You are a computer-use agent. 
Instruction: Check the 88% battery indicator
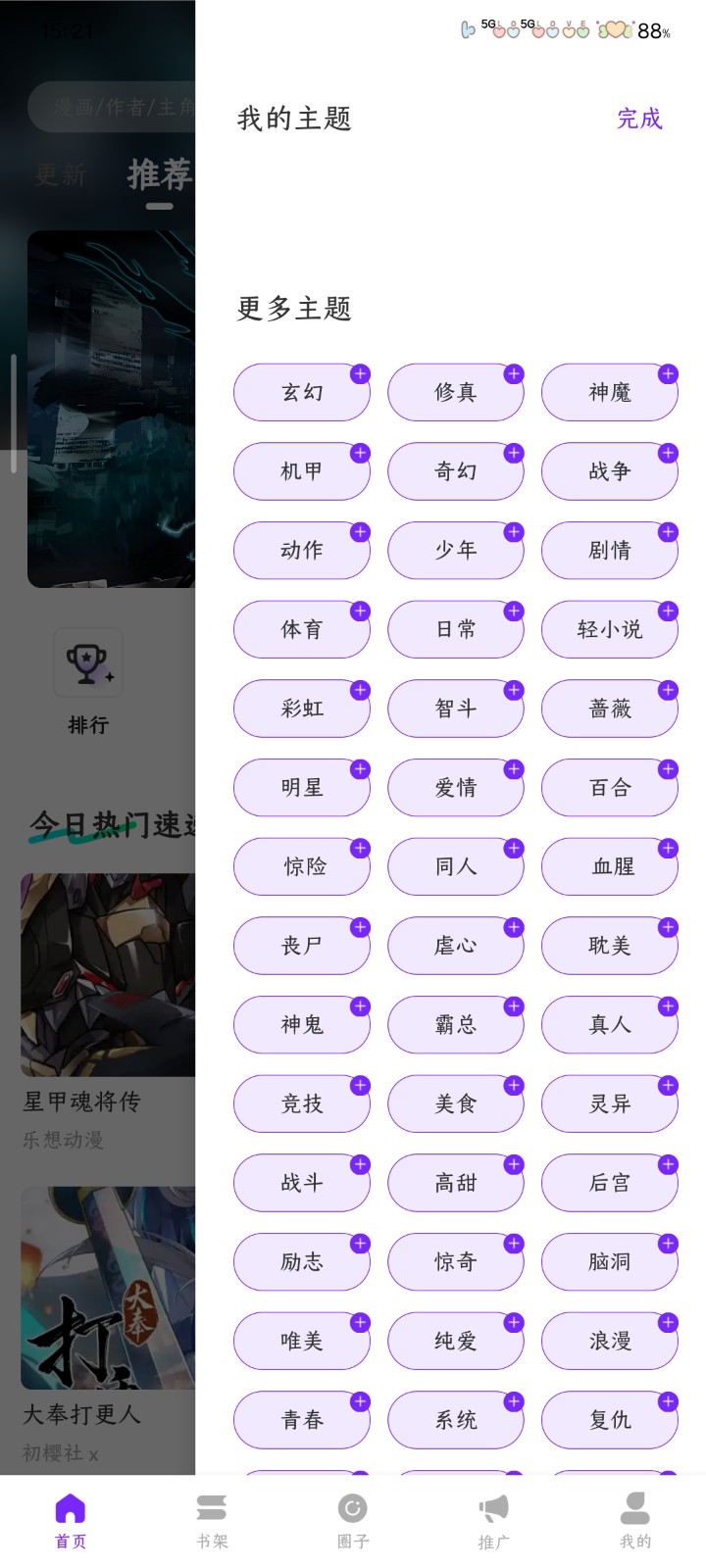pyautogui.click(x=649, y=32)
